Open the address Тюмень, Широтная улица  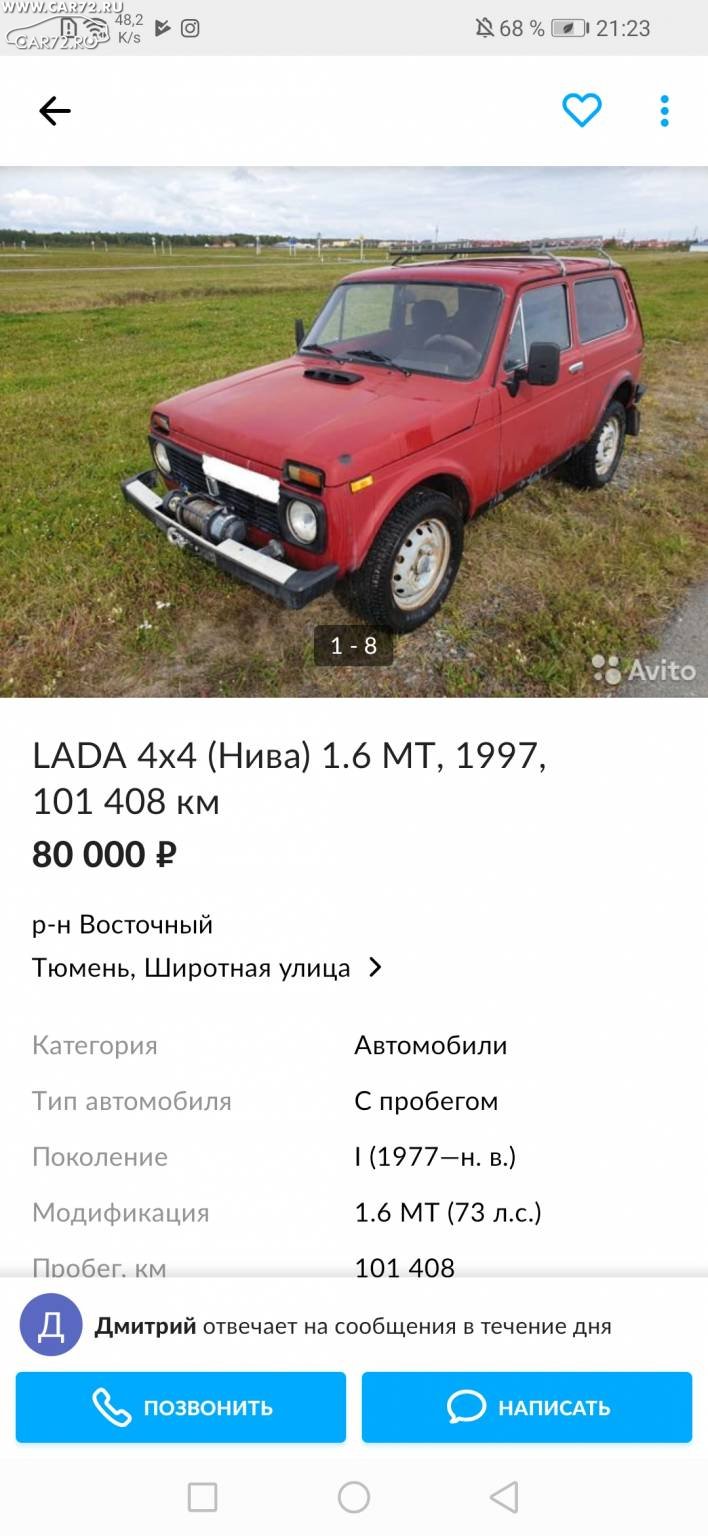tap(208, 968)
